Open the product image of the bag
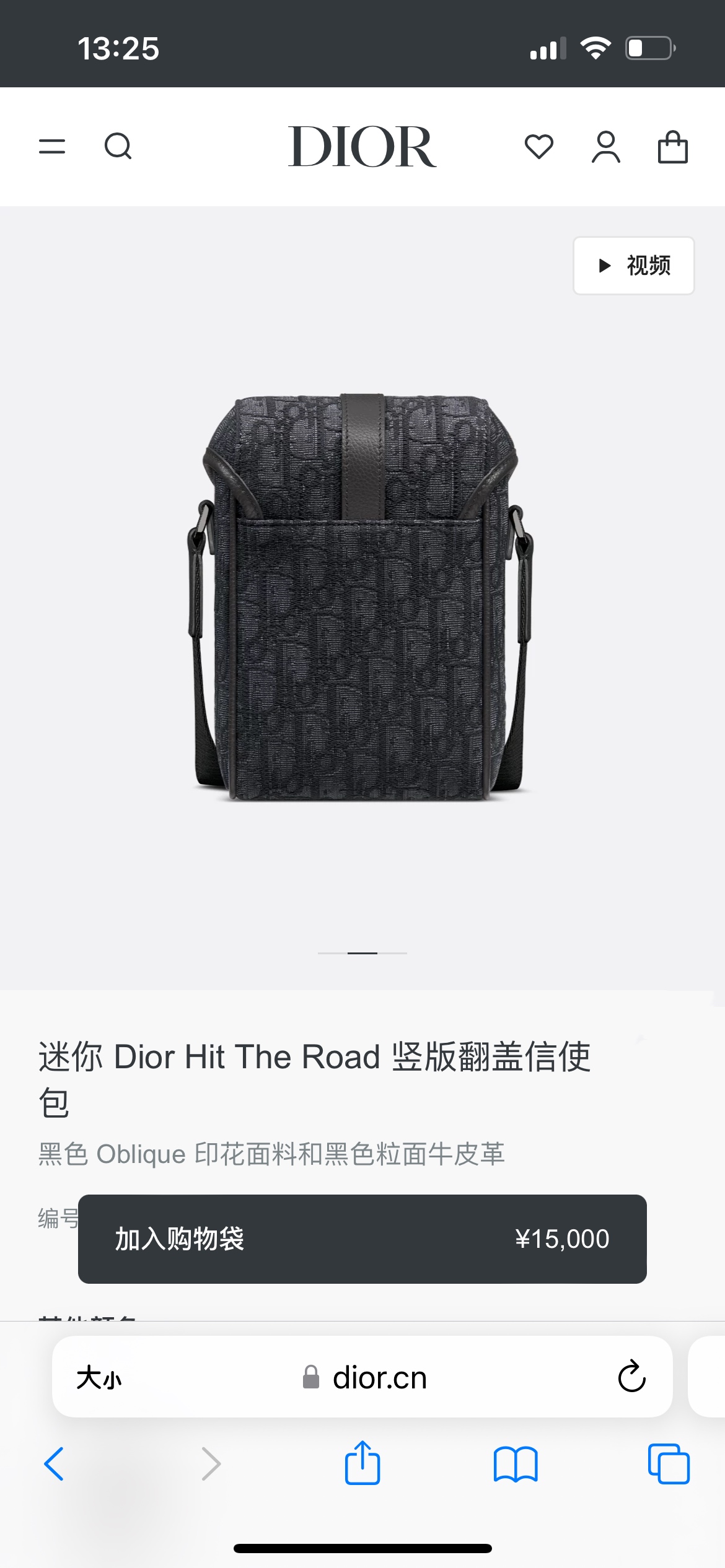The width and height of the screenshot is (725, 1568). (362, 596)
